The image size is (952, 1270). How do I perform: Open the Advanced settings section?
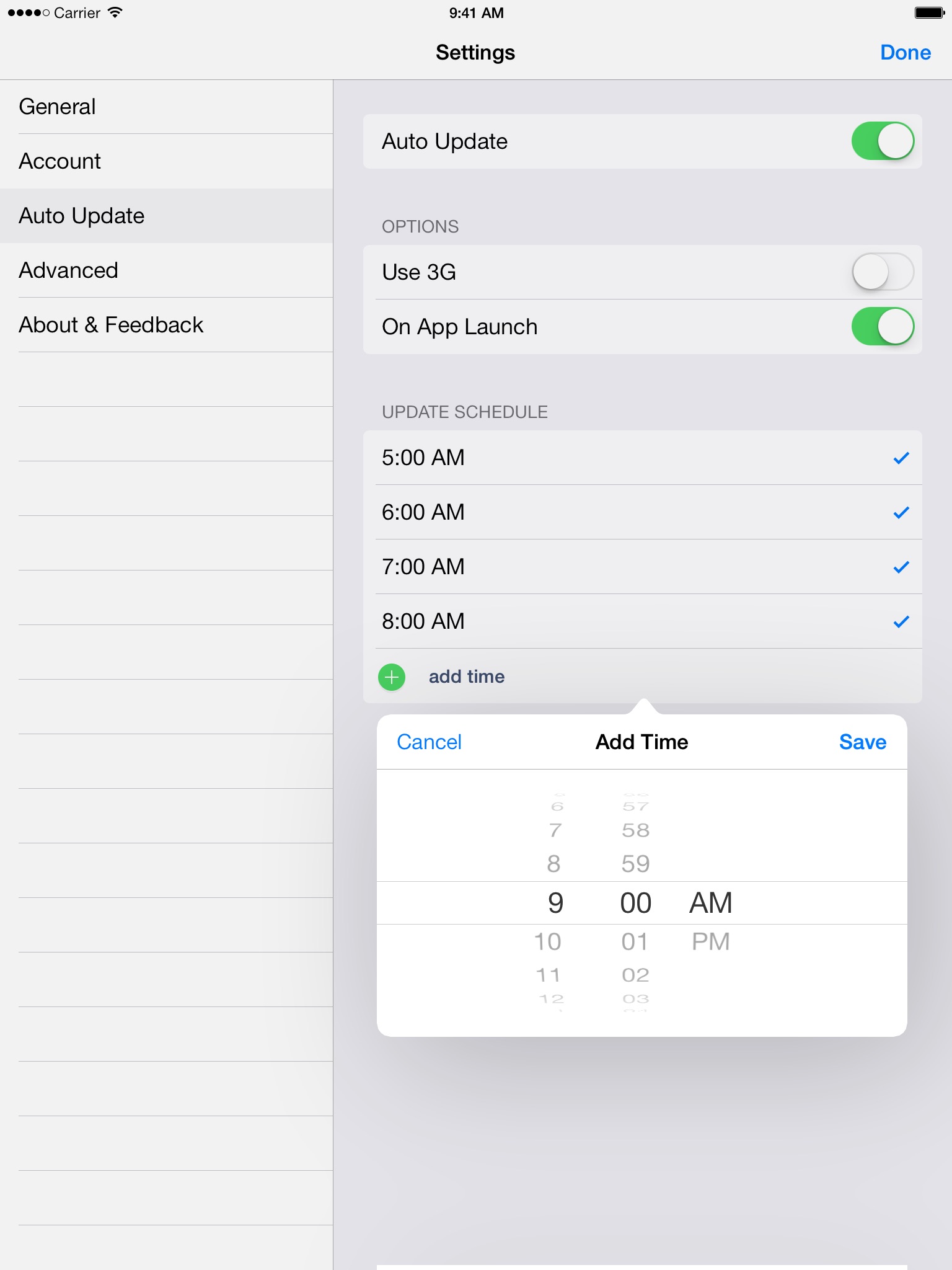point(166,270)
